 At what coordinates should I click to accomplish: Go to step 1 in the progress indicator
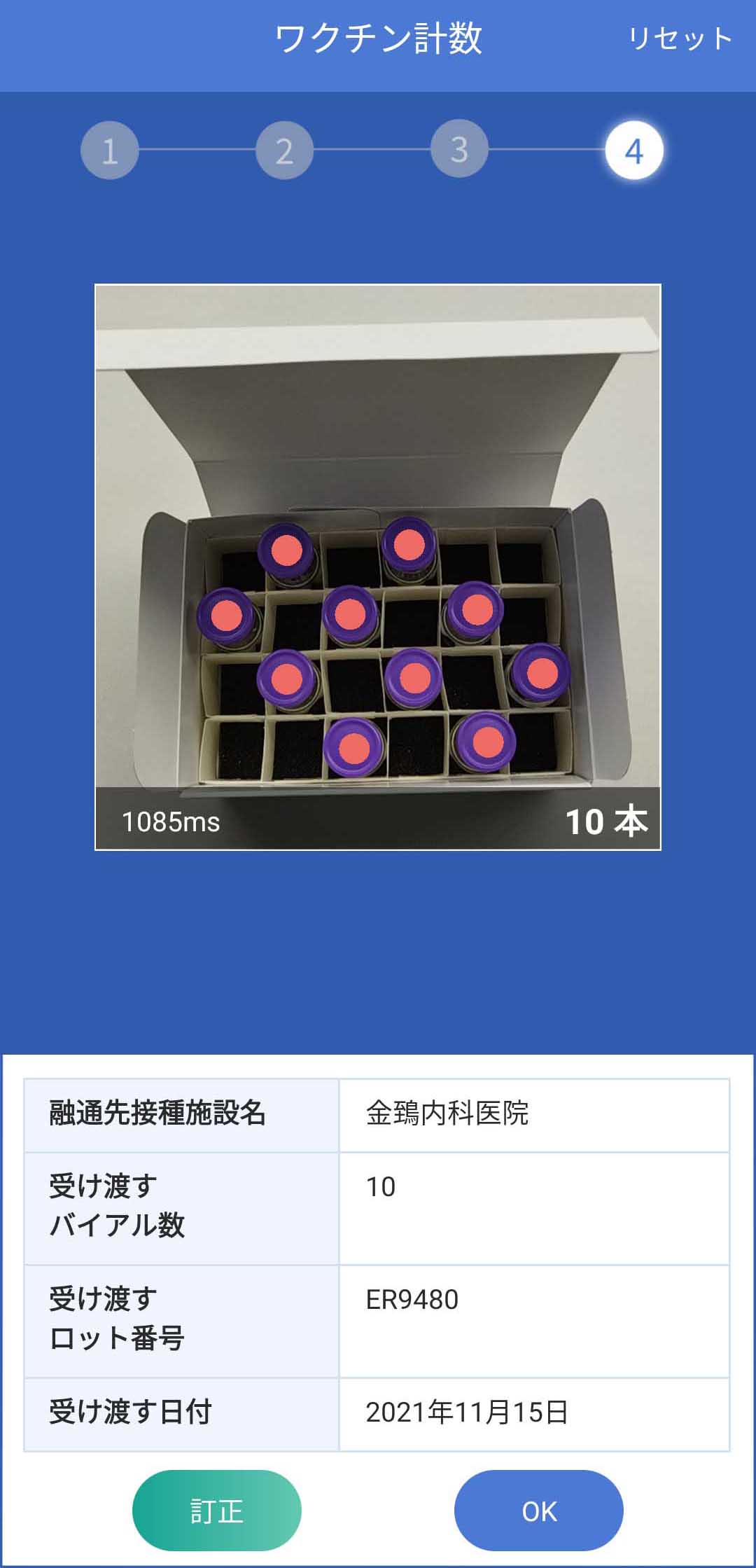(x=110, y=151)
